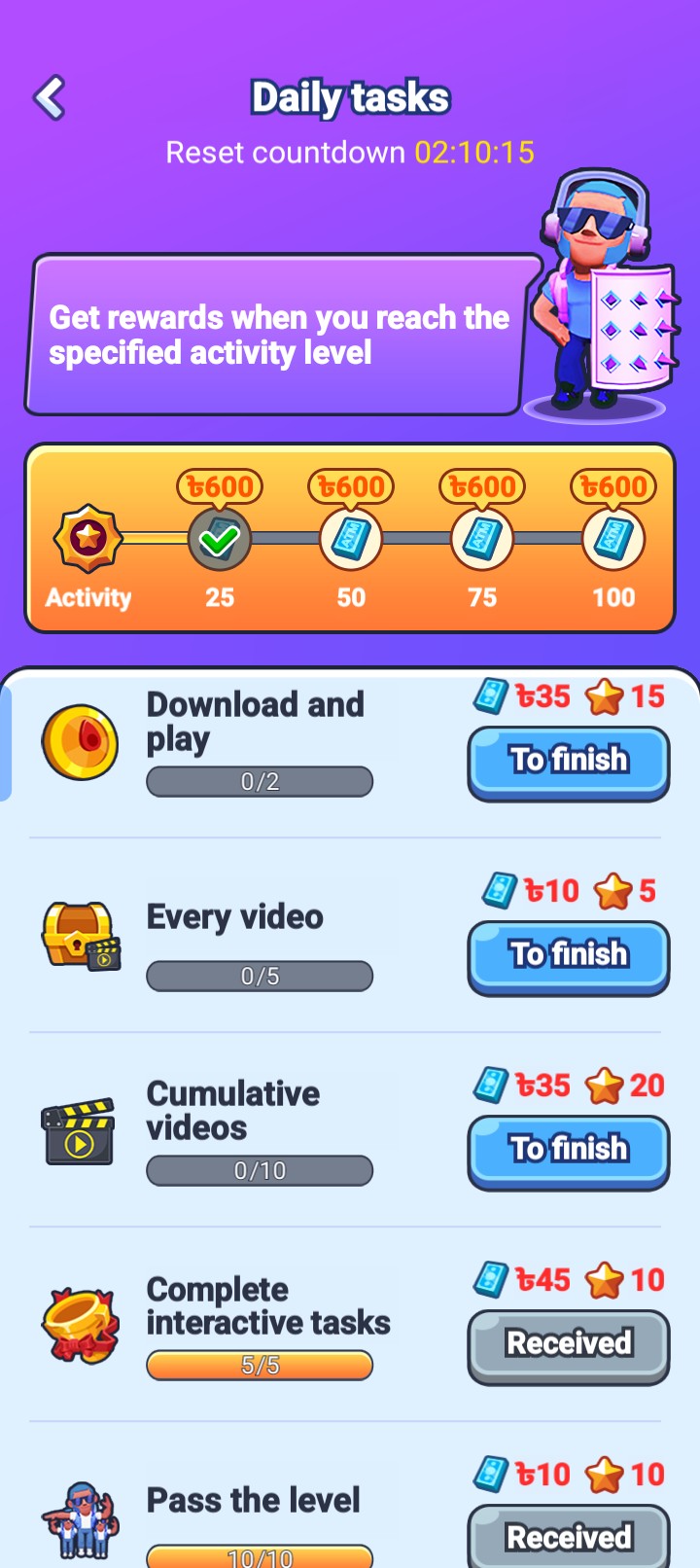This screenshot has height=1568, width=700.
Task: Tap Received on Complete interactive tasks
Action: click(x=569, y=1344)
